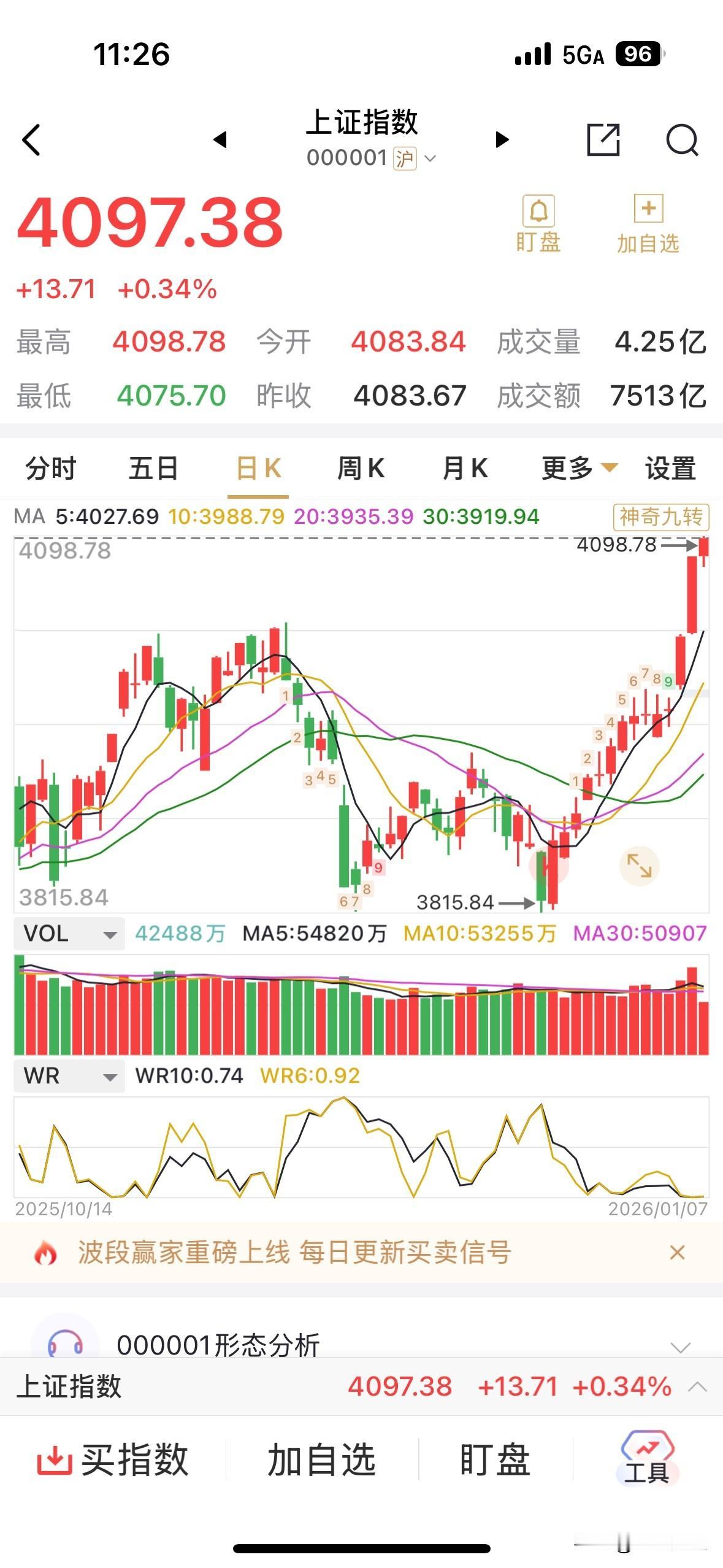Open the search icon at top right
The width and height of the screenshot is (723, 1568).
[x=683, y=139]
